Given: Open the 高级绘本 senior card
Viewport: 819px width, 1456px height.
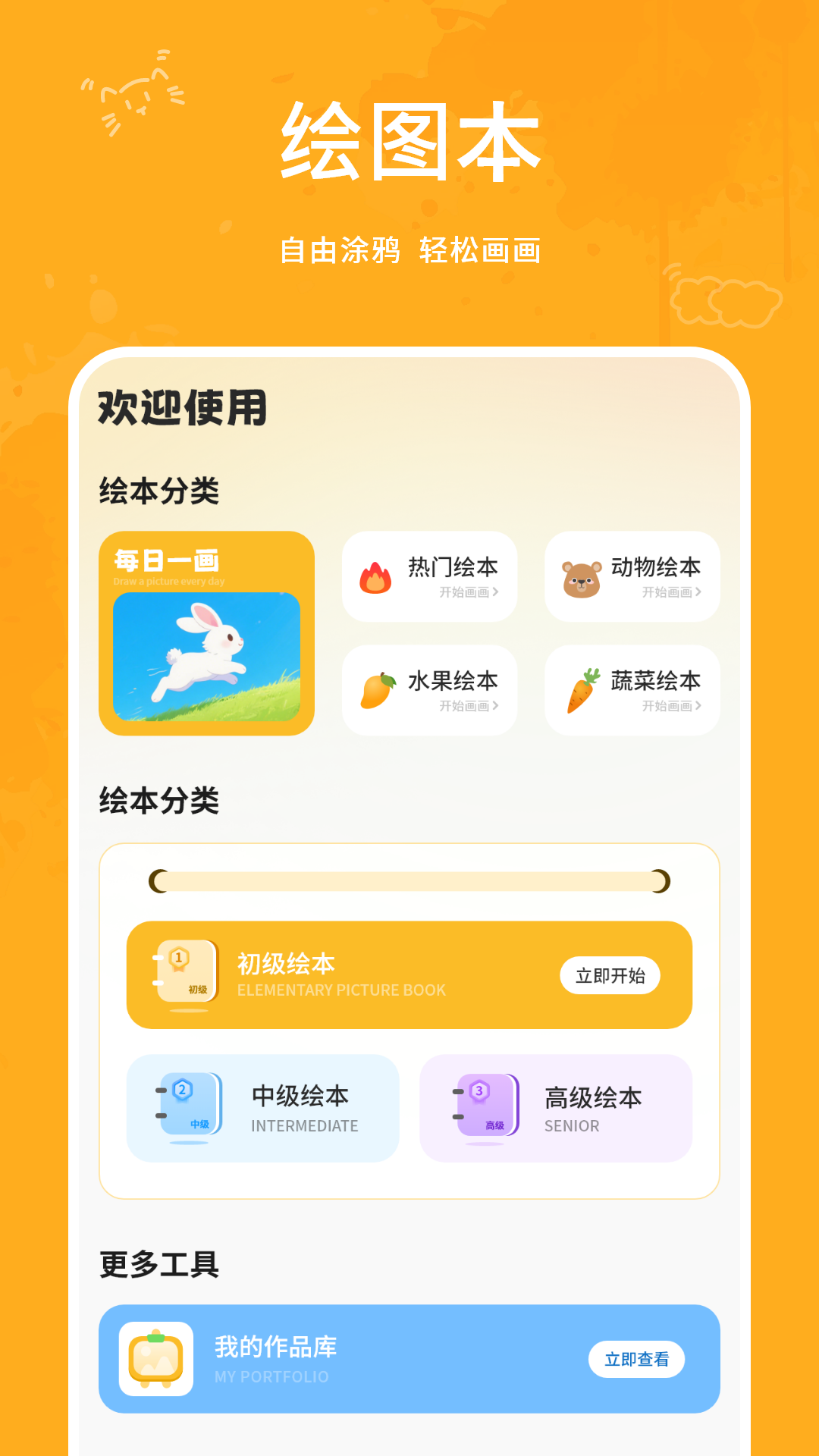Looking at the screenshot, I should click(556, 1109).
